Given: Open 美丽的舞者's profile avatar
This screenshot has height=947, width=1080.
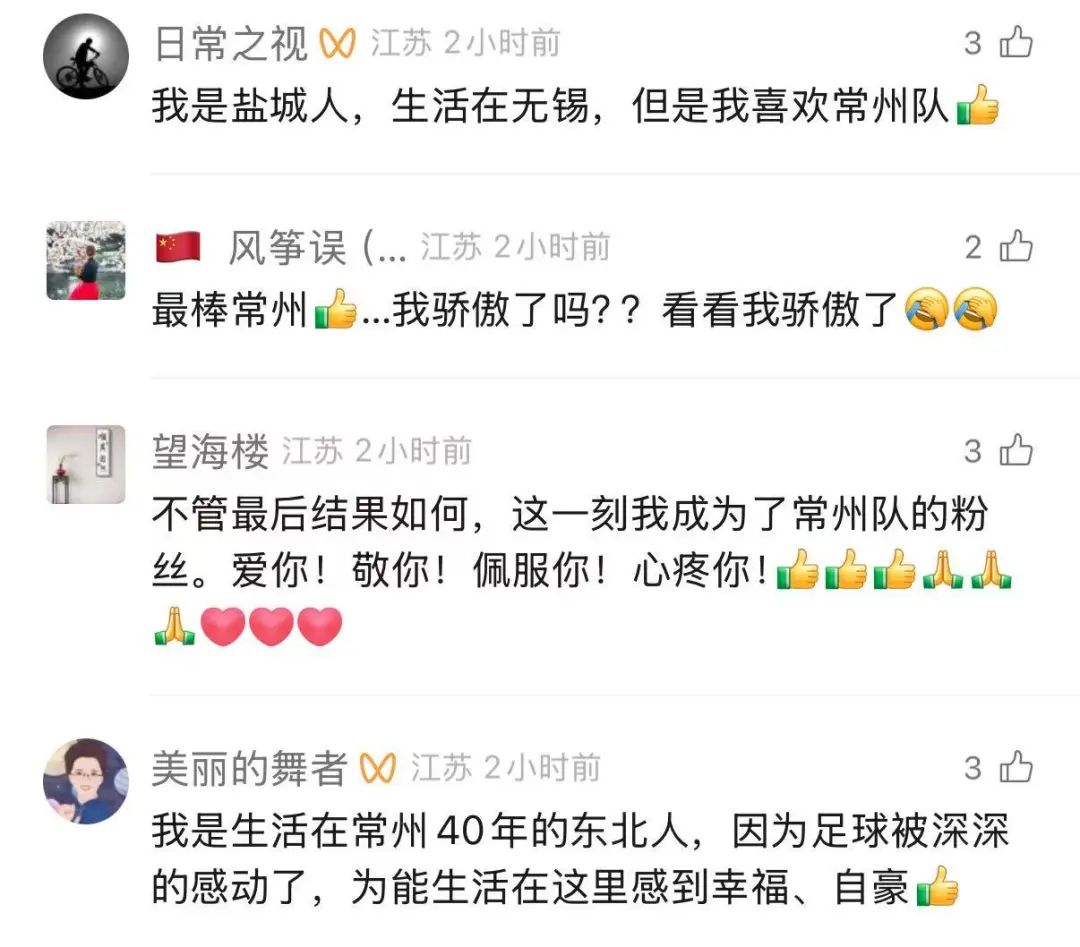Looking at the screenshot, I should pos(86,781).
